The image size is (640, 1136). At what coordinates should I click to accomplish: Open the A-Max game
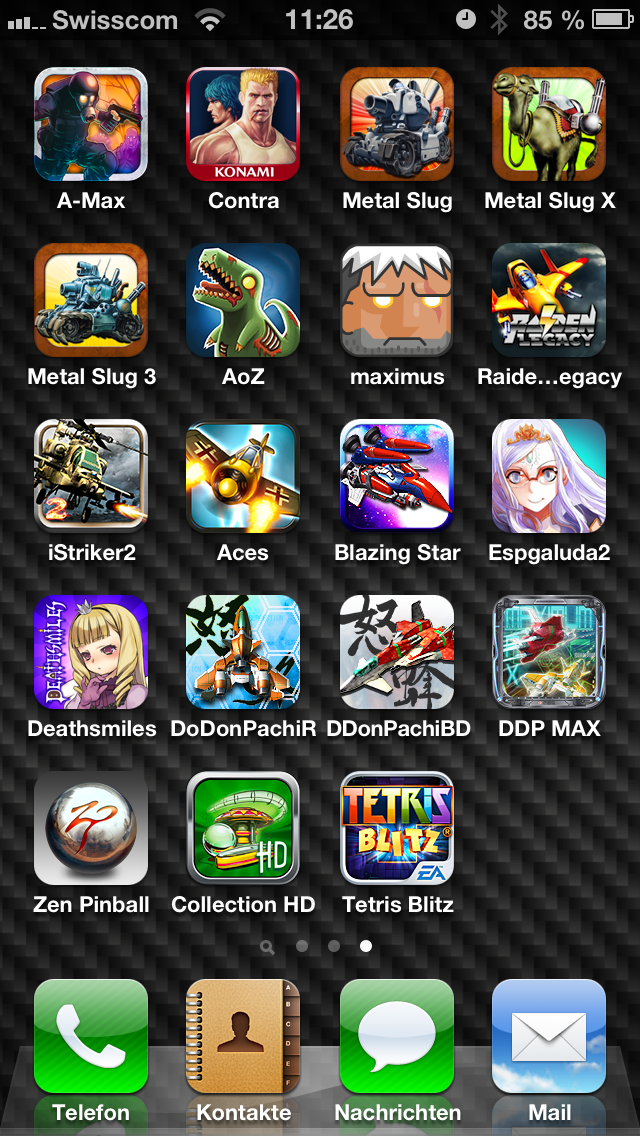91,124
